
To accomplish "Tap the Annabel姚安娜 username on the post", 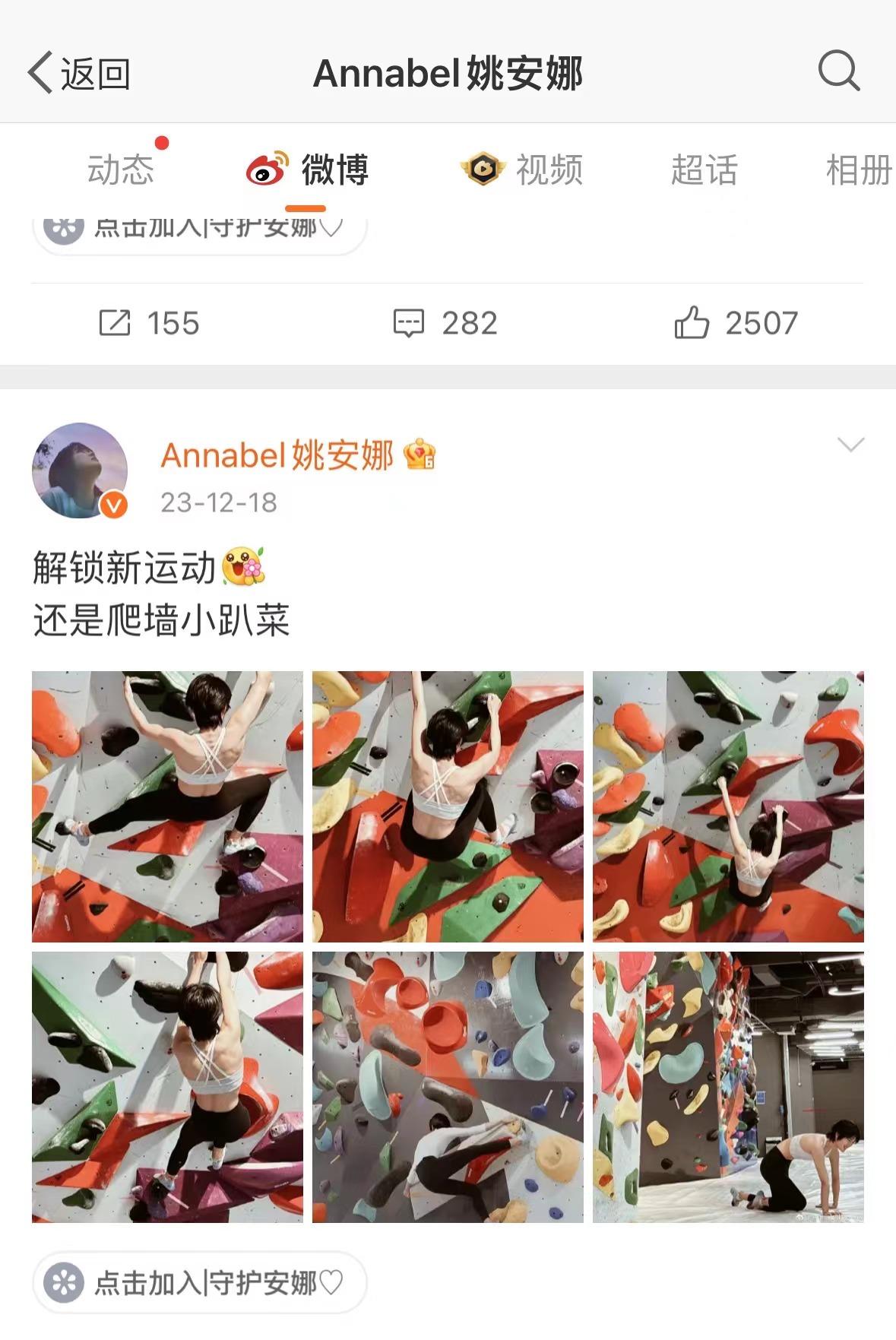I will coord(277,455).
